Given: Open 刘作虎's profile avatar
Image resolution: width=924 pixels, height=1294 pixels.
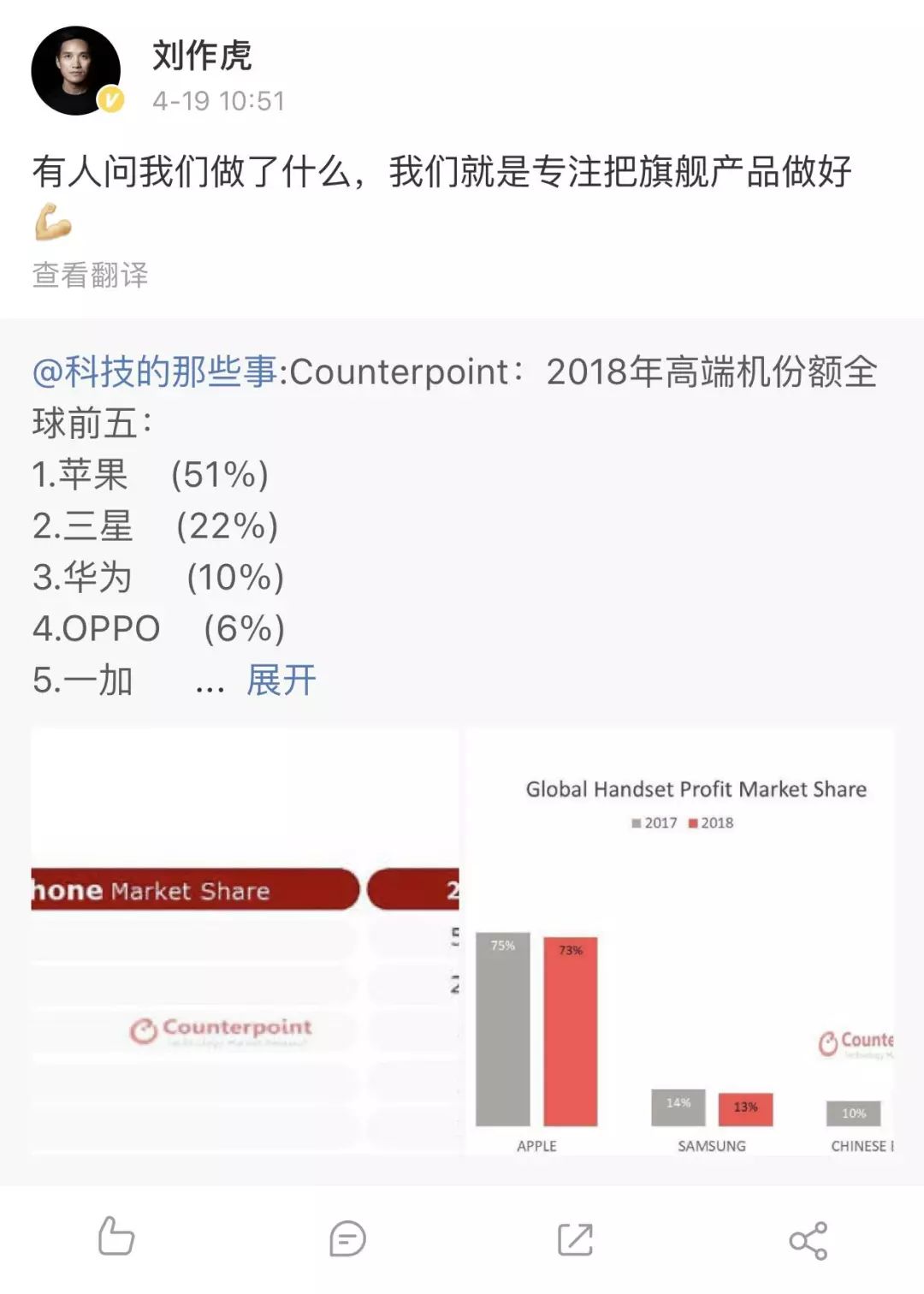Looking at the screenshot, I should [75, 71].
